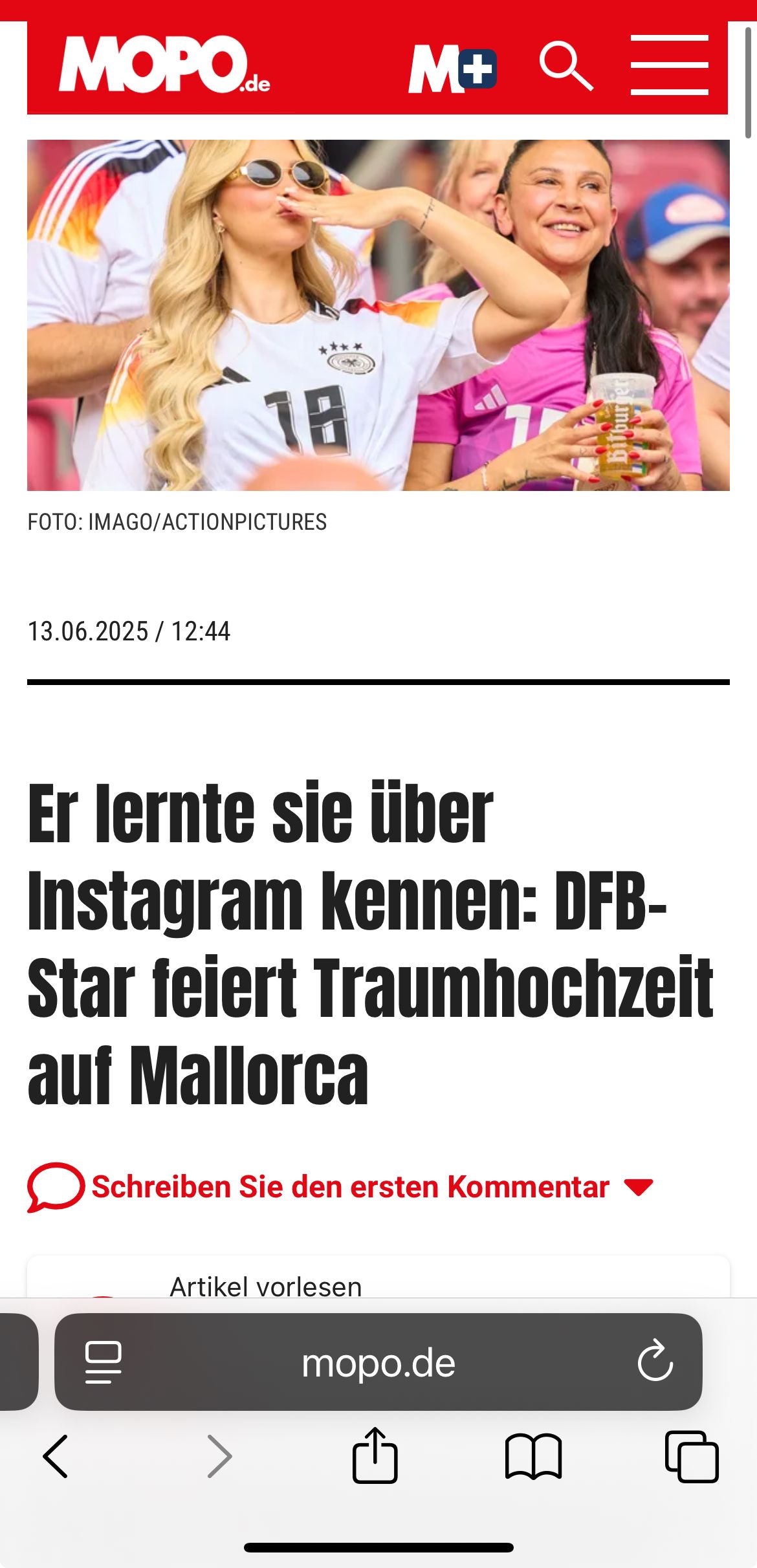
Task: Show all open Safari tabs
Action: coord(691,1457)
